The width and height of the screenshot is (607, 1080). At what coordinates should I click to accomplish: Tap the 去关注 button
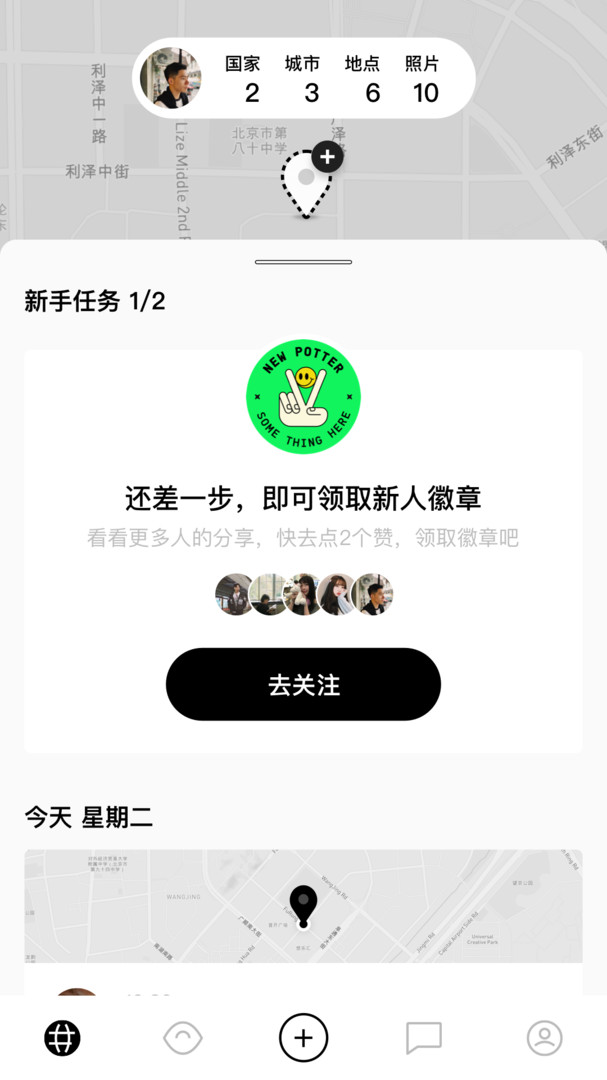[x=303, y=684]
